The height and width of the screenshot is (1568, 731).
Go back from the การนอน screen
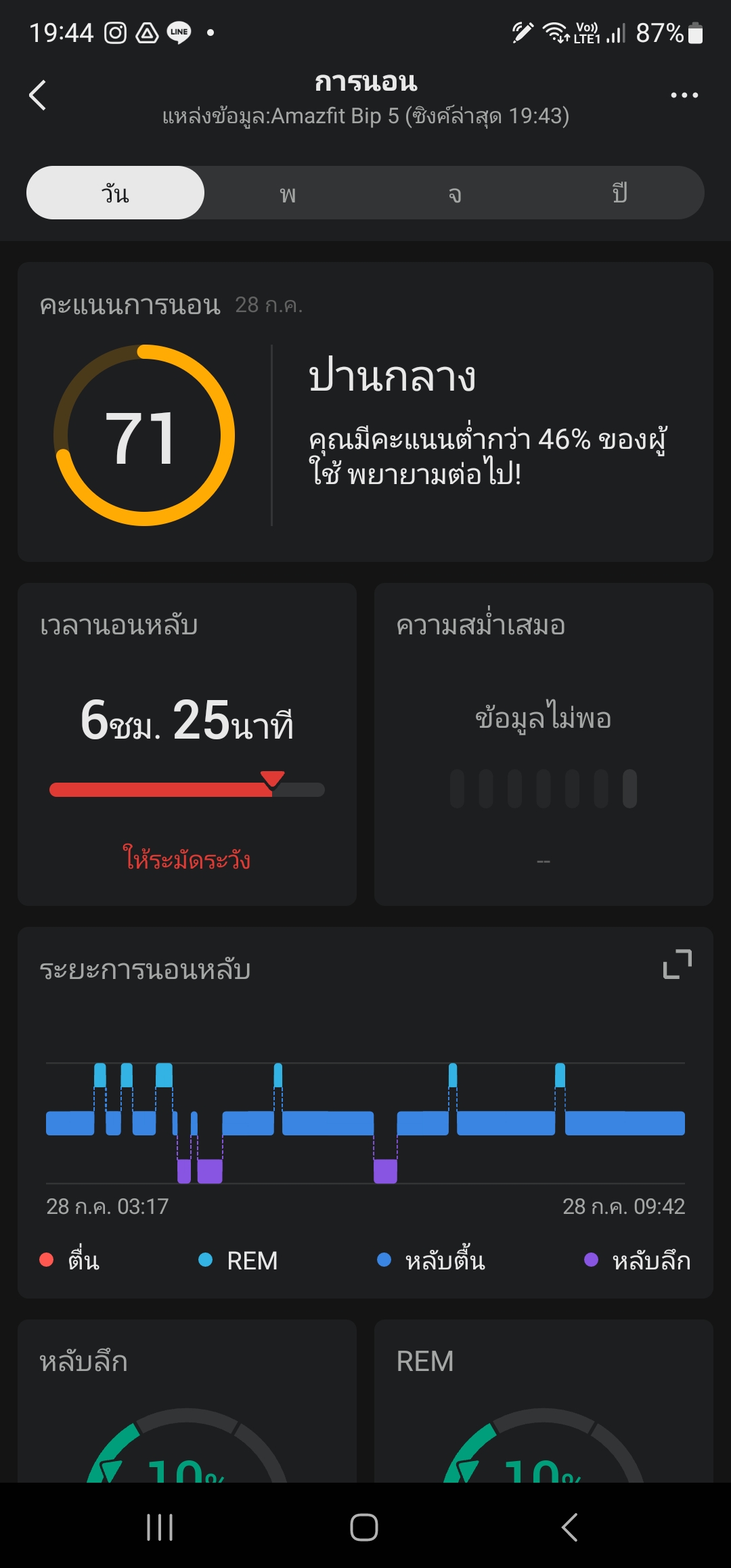(x=38, y=95)
